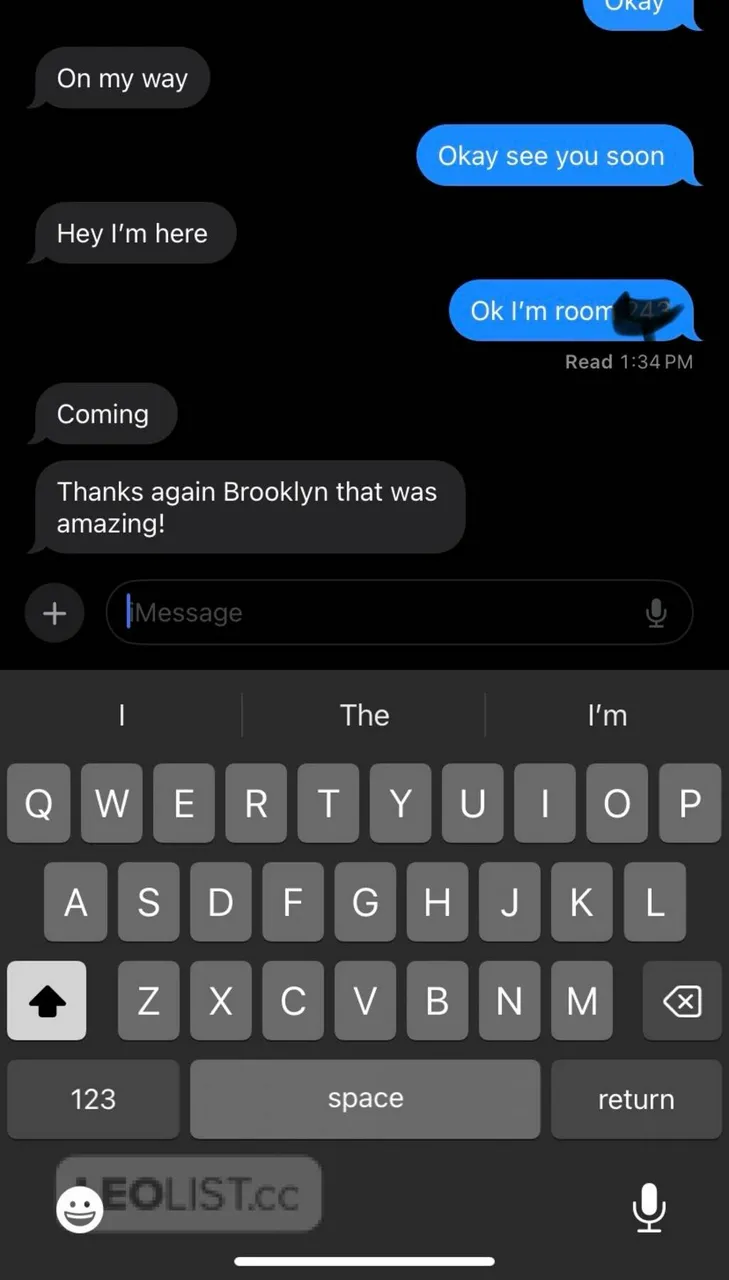Tap the shift key
Image resolution: width=729 pixels, height=1280 pixels.
pyautogui.click(x=47, y=1001)
